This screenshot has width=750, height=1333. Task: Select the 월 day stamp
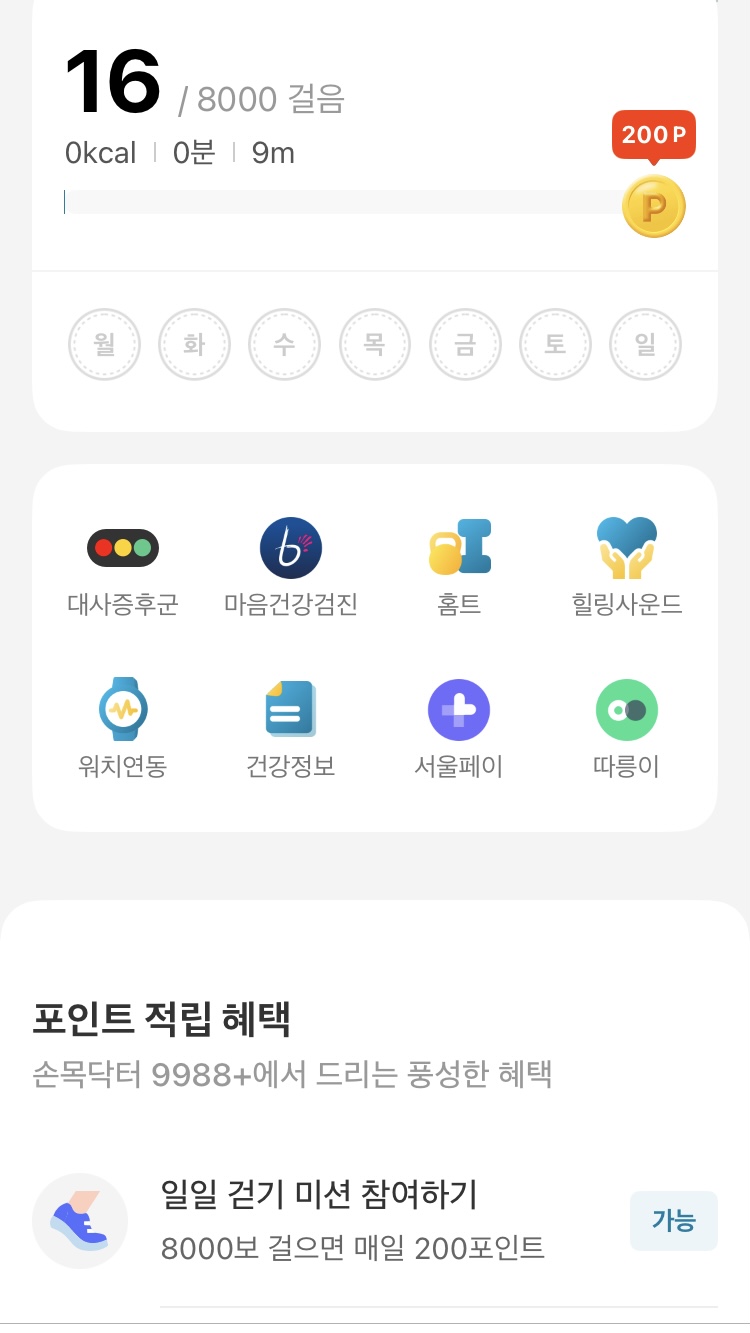(x=104, y=345)
